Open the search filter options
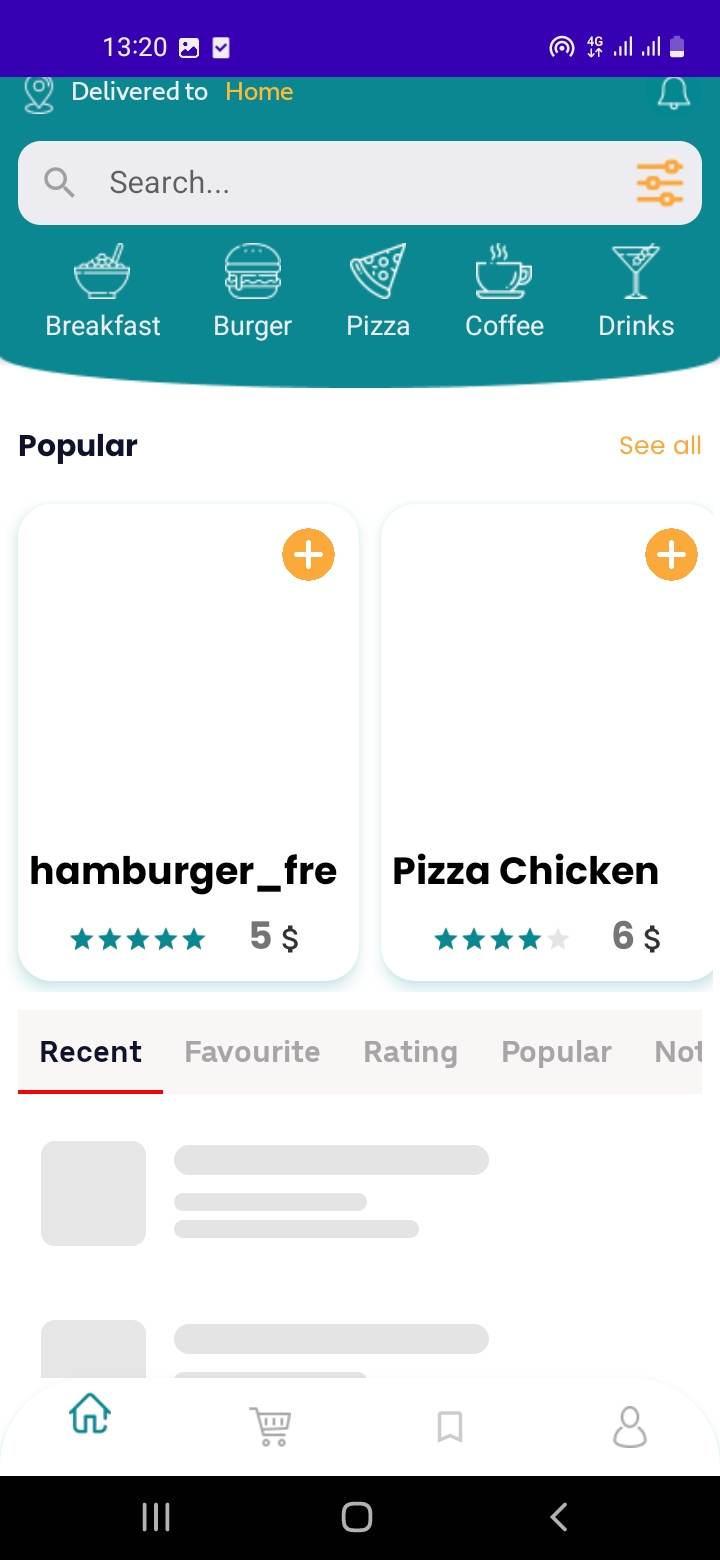Viewport: 720px width, 1560px height. click(659, 183)
